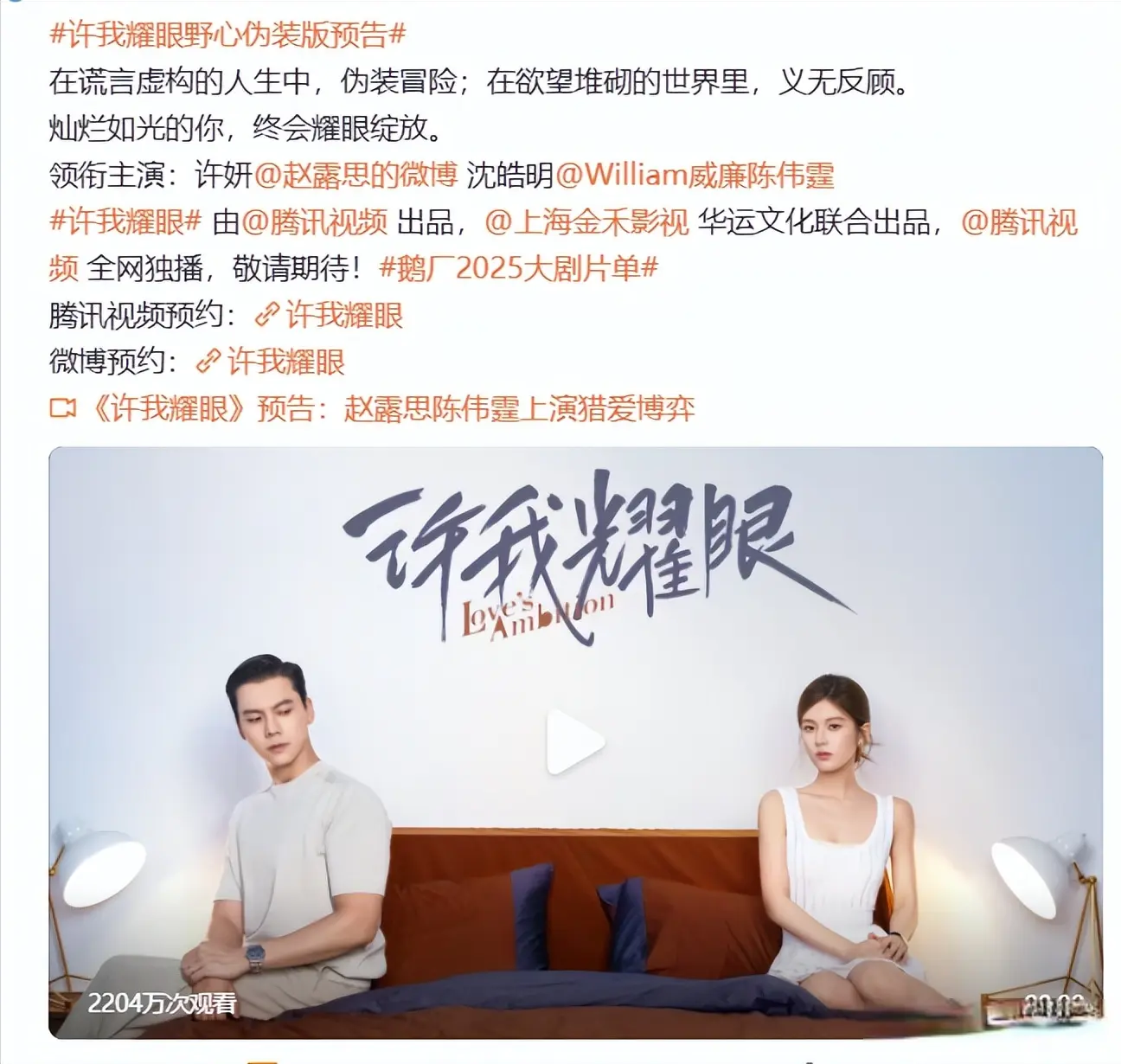Open hashtag #鹅厂2025大剧片单#
The height and width of the screenshot is (1064, 1121).
coord(519,269)
